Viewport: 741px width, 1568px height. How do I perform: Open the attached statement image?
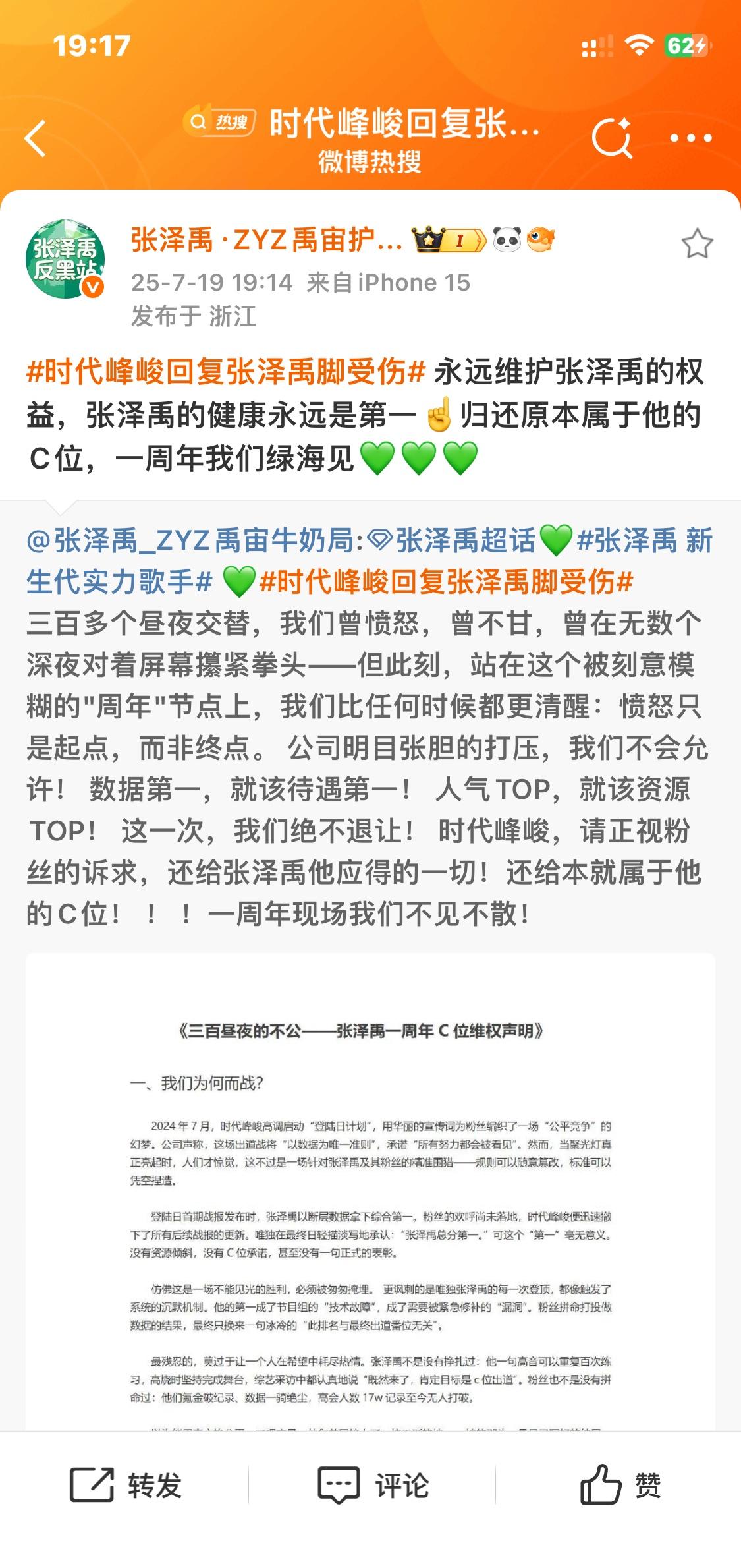click(x=370, y=1191)
